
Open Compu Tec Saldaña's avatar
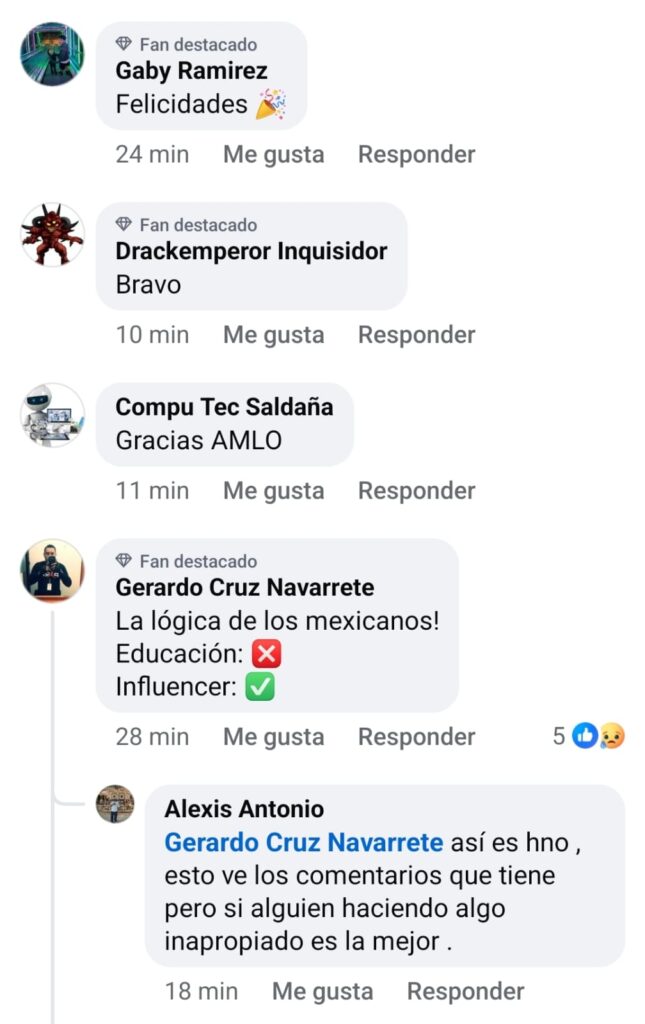pyautogui.click(x=52, y=414)
